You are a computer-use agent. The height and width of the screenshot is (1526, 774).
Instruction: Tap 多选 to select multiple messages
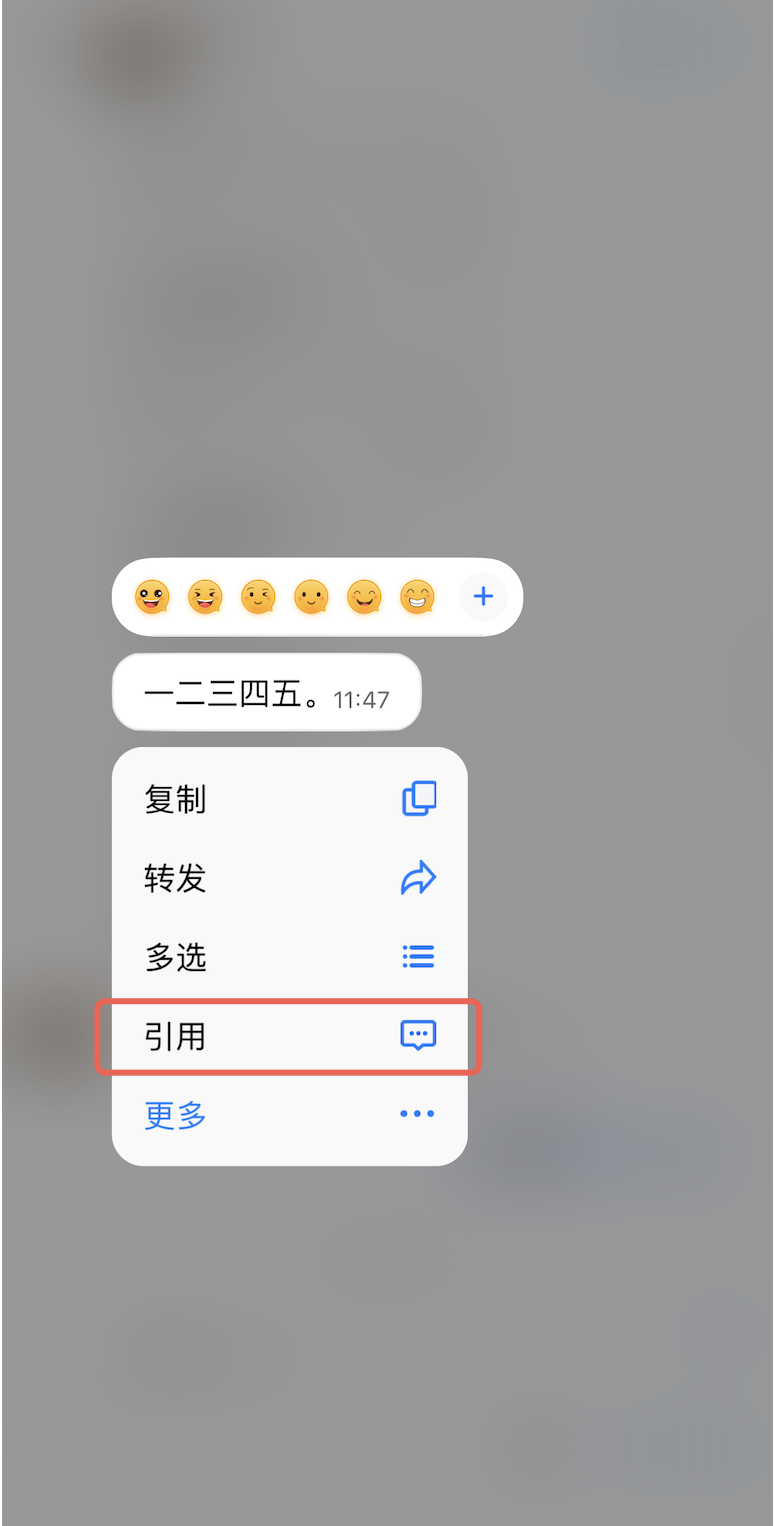point(289,957)
